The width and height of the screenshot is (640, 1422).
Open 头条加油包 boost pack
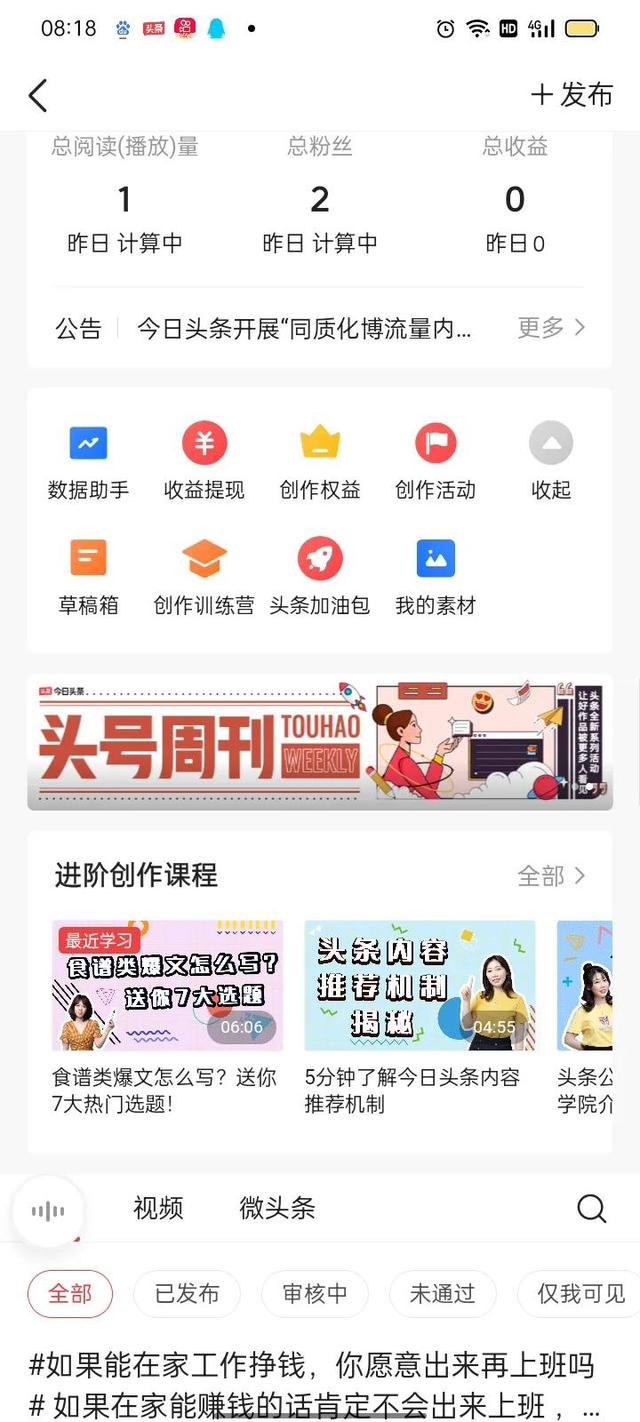(320, 576)
